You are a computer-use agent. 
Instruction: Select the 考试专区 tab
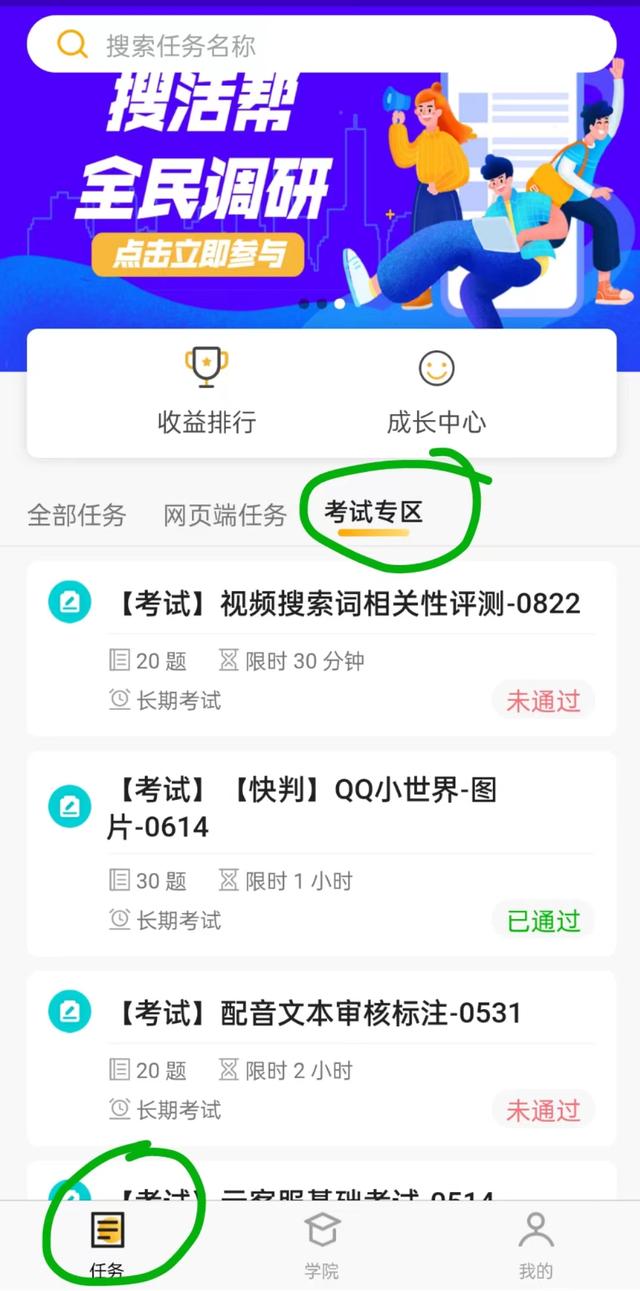pyautogui.click(x=374, y=514)
